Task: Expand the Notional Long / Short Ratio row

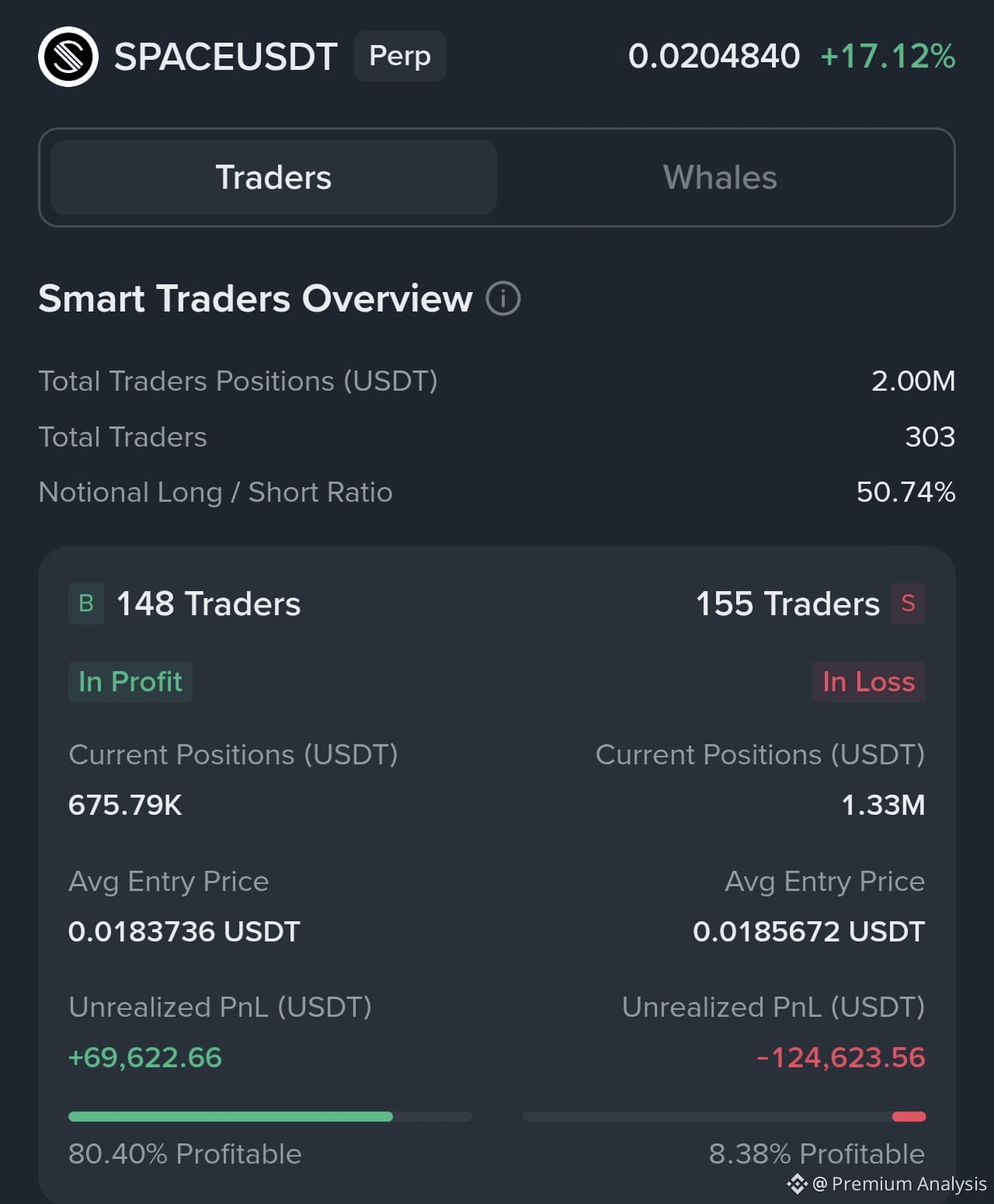Action: [x=497, y=492]
